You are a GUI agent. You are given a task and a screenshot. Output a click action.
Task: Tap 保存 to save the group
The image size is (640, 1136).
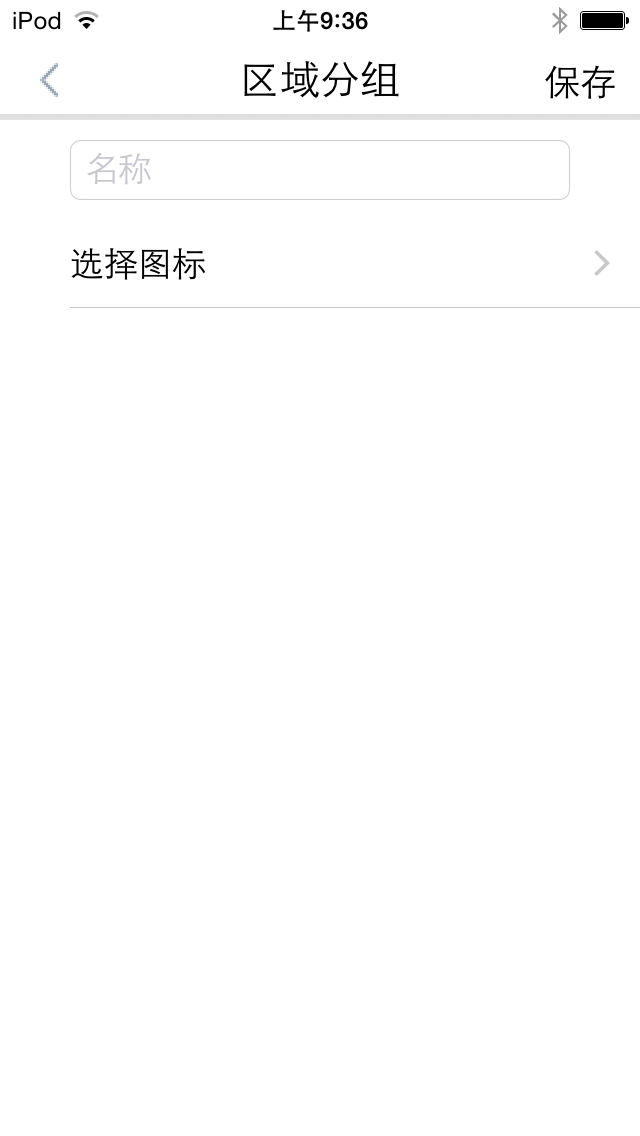pos(580,82)
